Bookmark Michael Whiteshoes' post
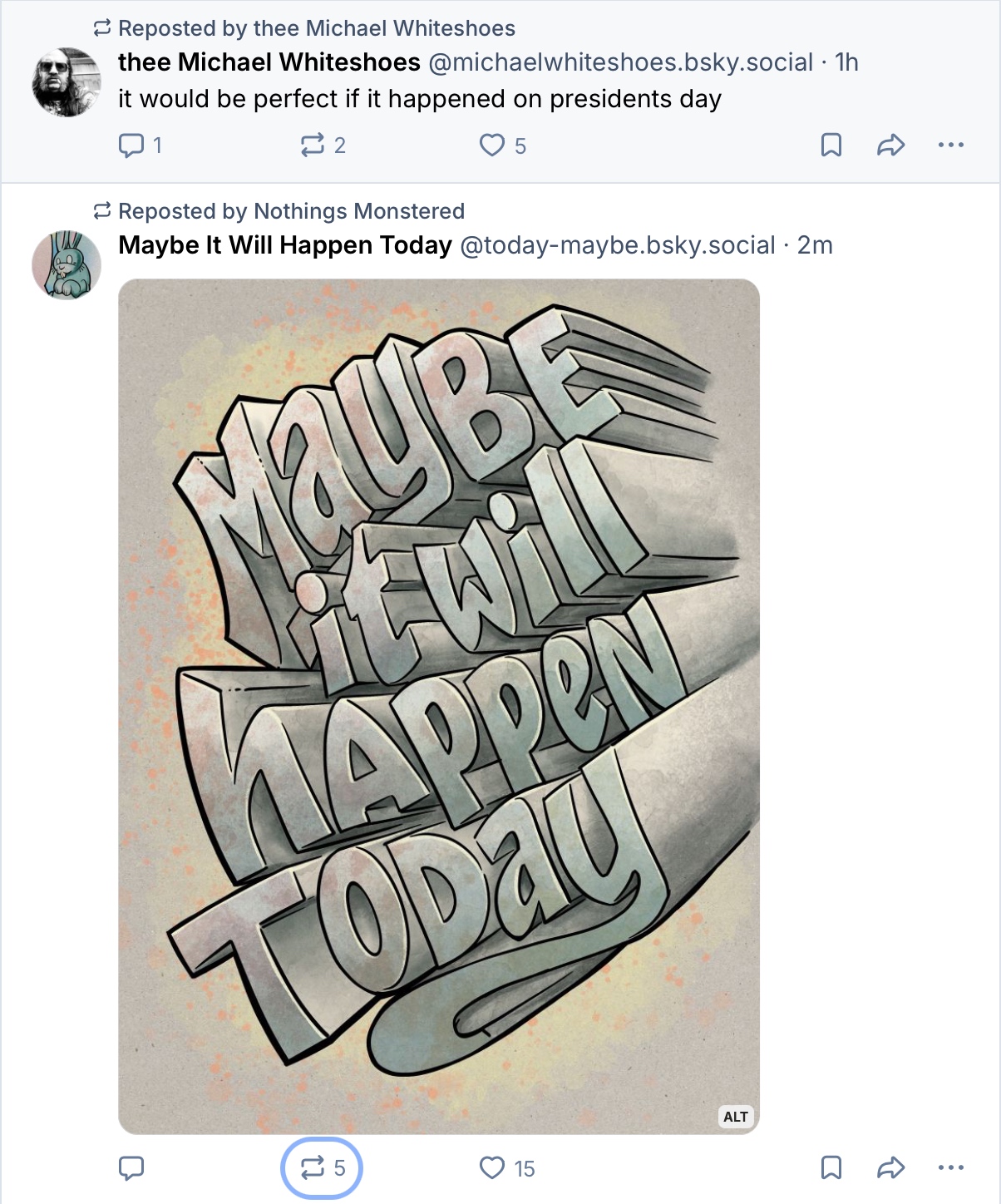Image resolution: width=1001 pixels, height=1204 pixels. (x=831, y=146)
